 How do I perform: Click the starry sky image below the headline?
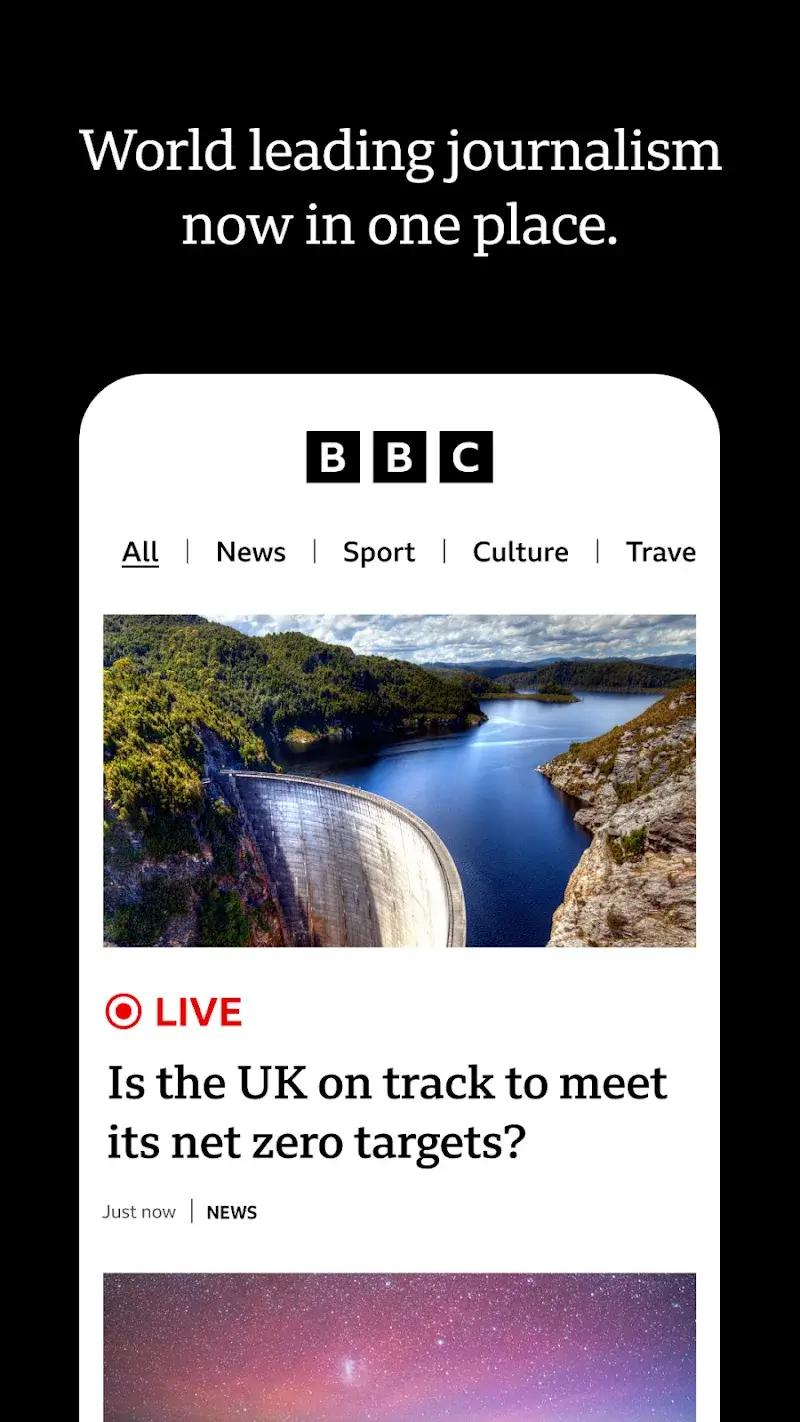(x=400, y=1345)
